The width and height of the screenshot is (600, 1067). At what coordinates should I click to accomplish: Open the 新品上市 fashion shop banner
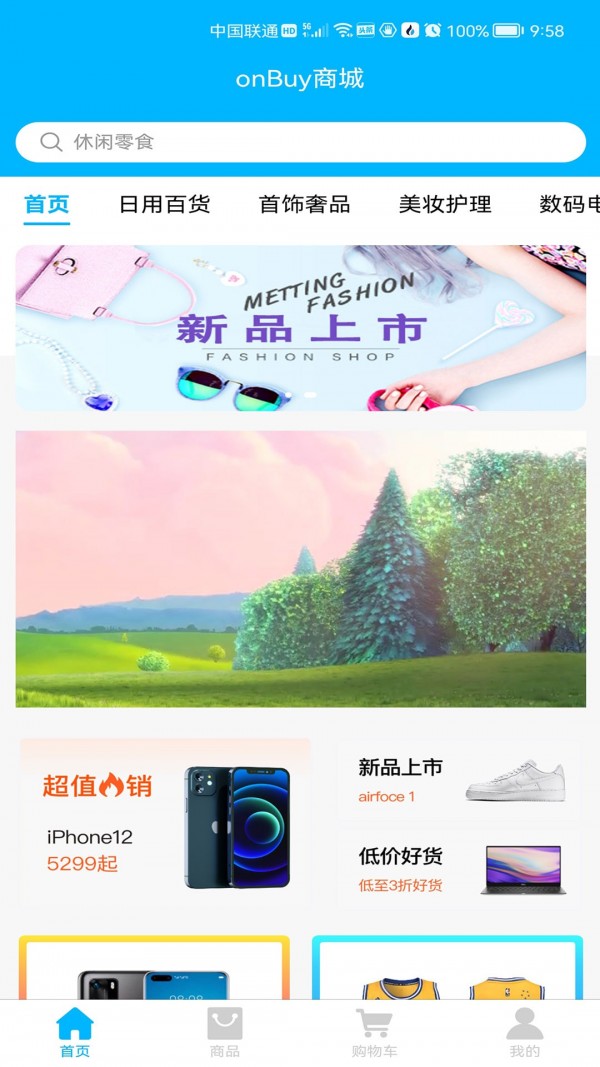click(x=300, y=328)
